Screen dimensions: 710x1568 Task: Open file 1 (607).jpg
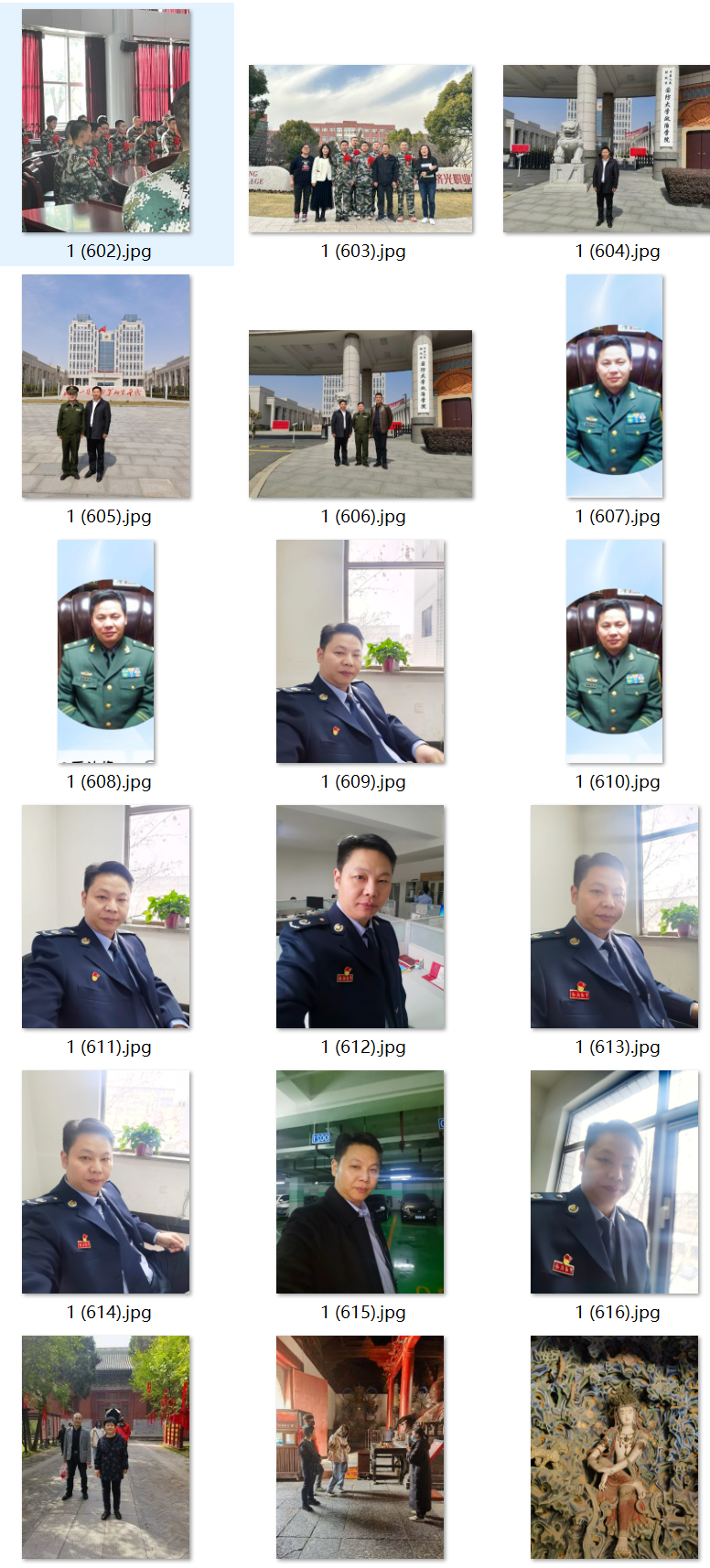614,386
